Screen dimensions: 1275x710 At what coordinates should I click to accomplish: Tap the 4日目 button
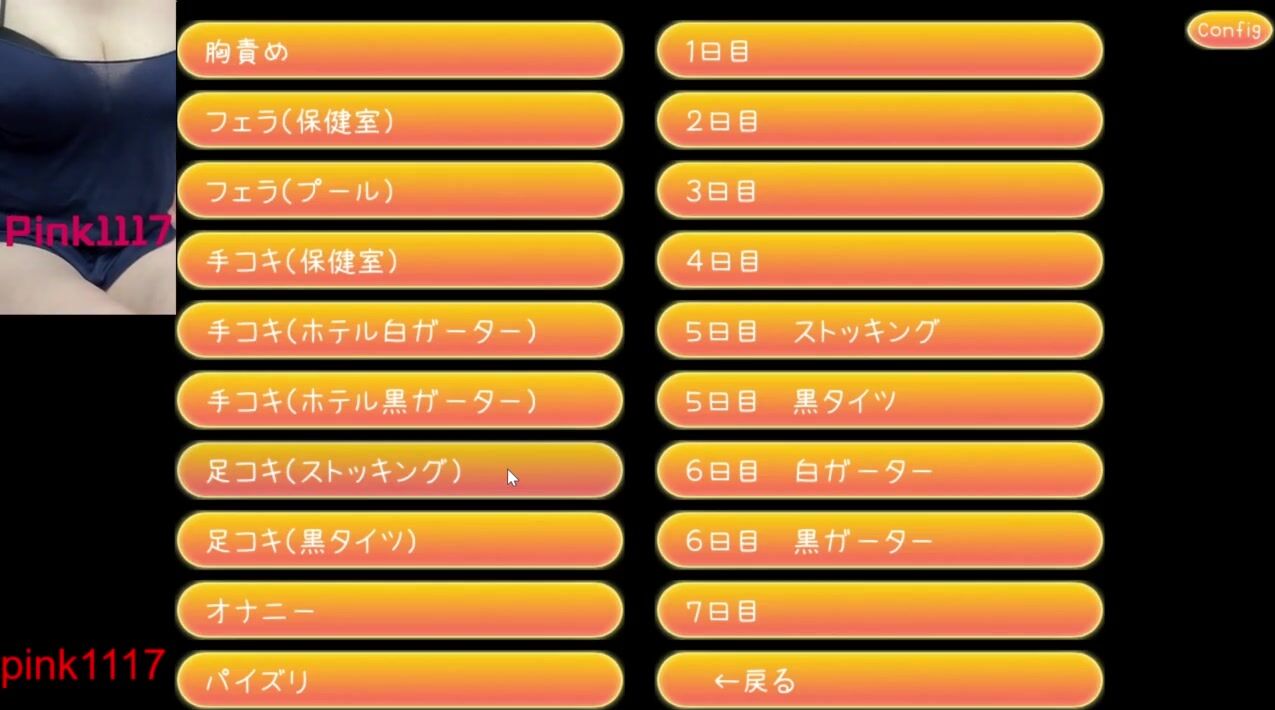879,261
